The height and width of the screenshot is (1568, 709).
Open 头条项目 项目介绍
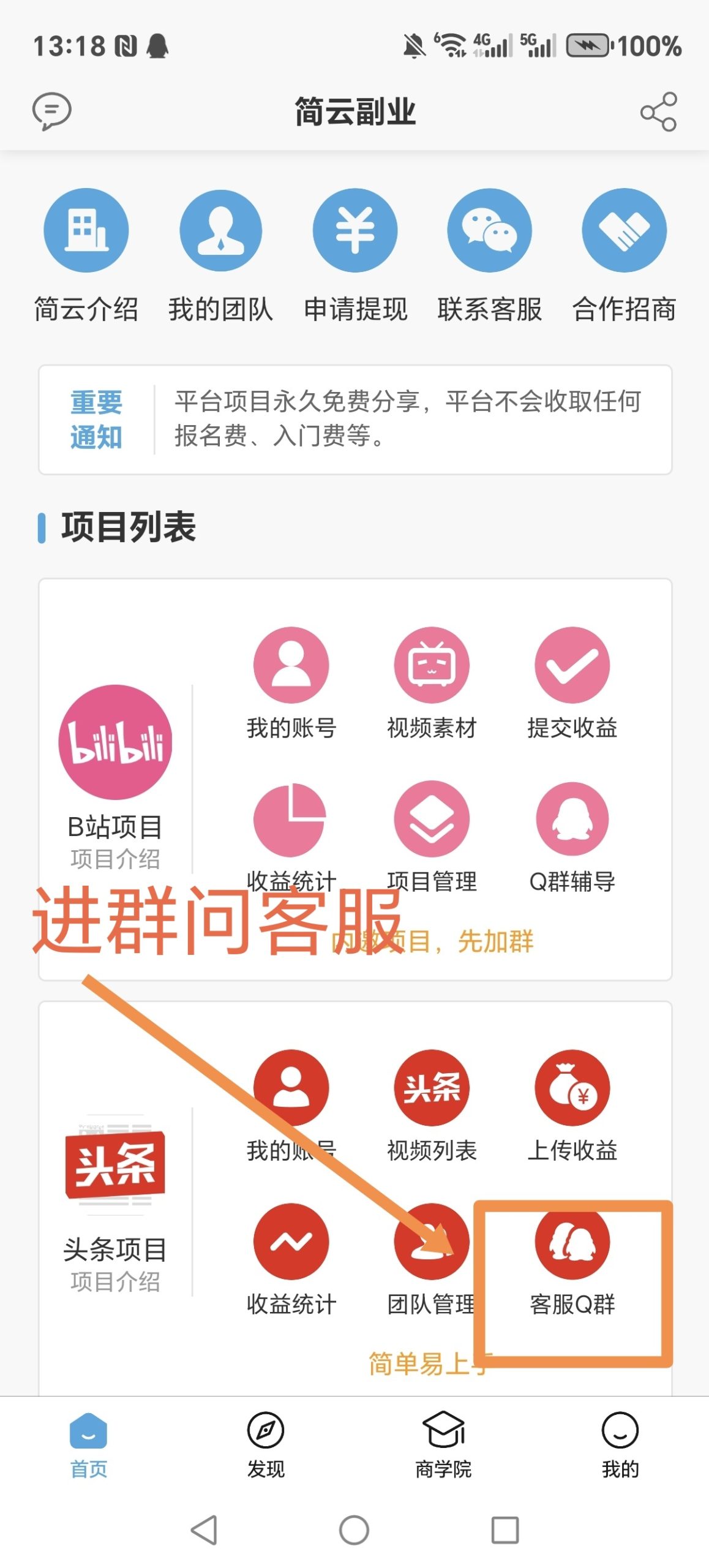(115, 1281)
